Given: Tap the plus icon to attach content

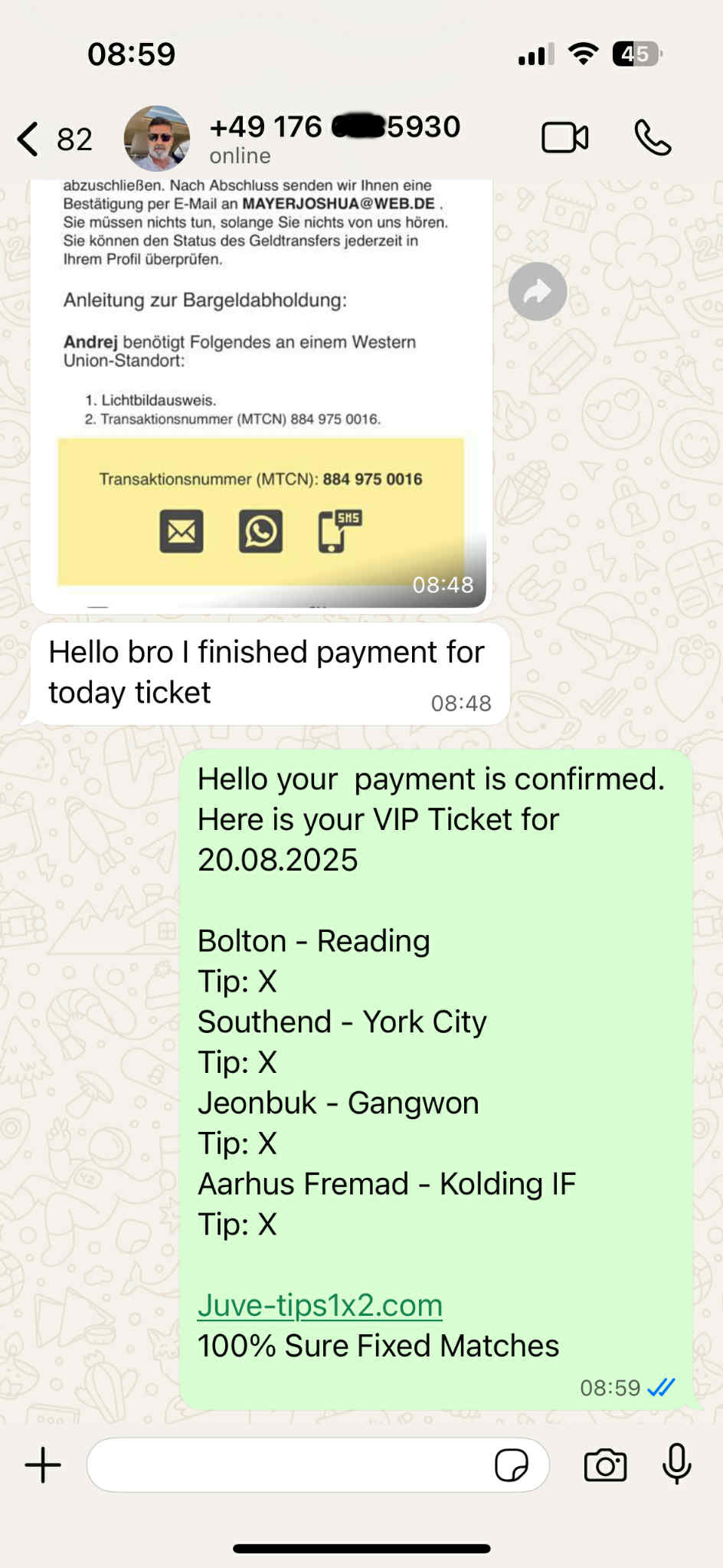Looking at the screenshot, I should pos(43,1465).
